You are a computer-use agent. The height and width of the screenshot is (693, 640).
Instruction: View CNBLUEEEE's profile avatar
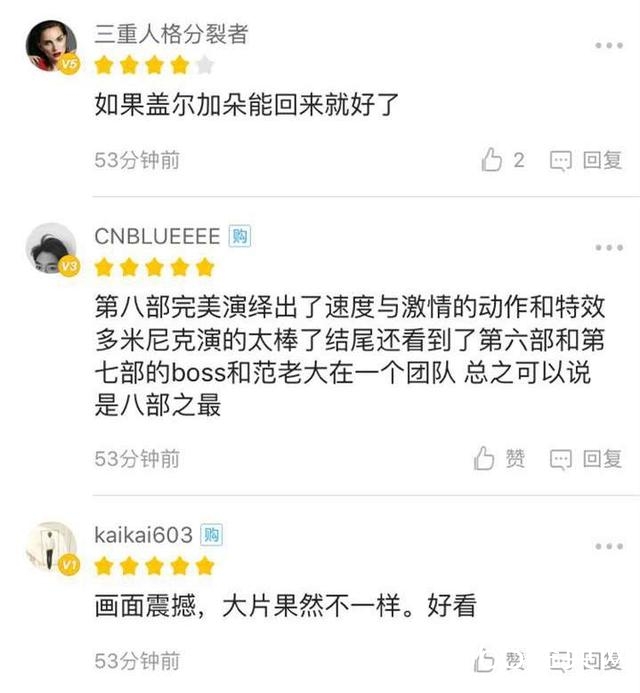50,247
